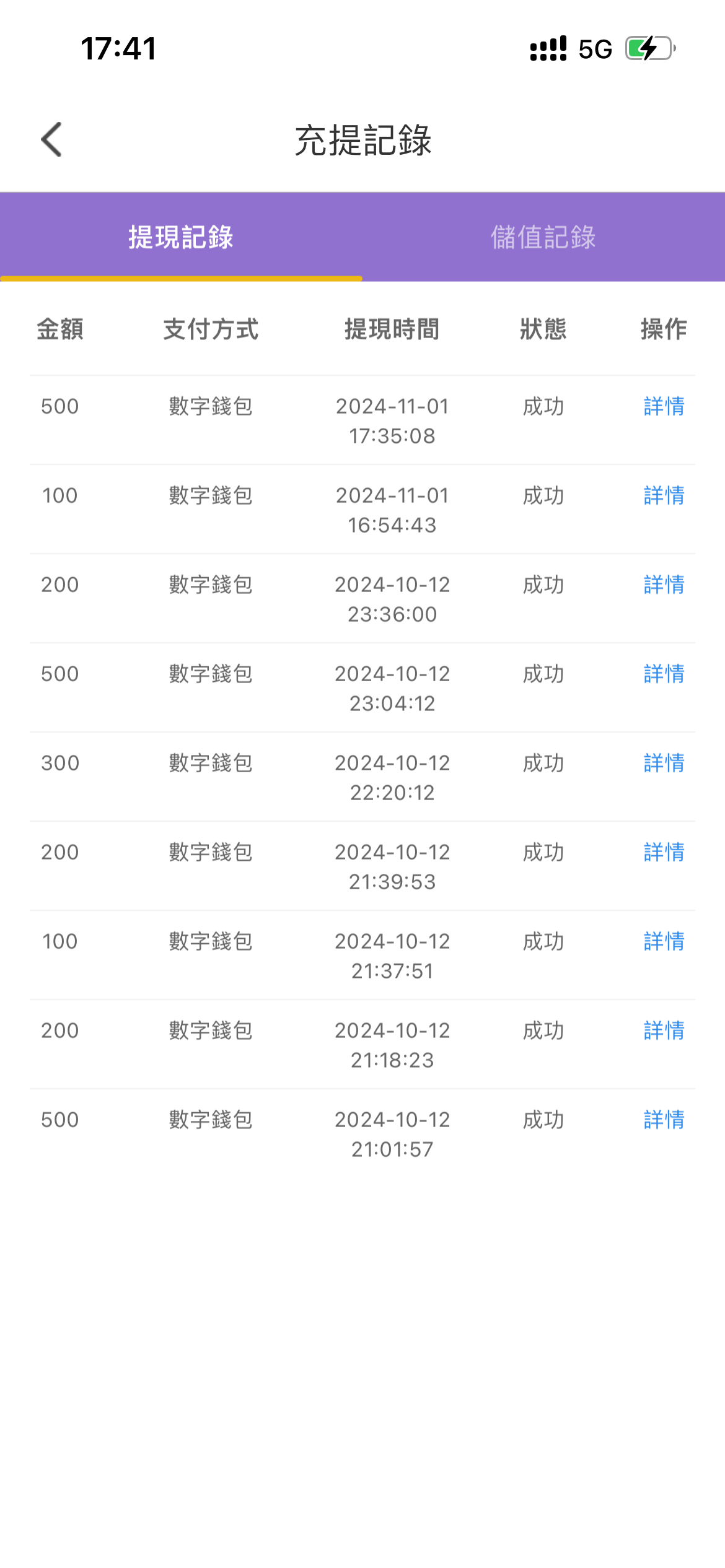View 詳情 for the 16:54:43 withdrawal
725x1568 pixels.
pyautogui.click(x=664, y=496)
